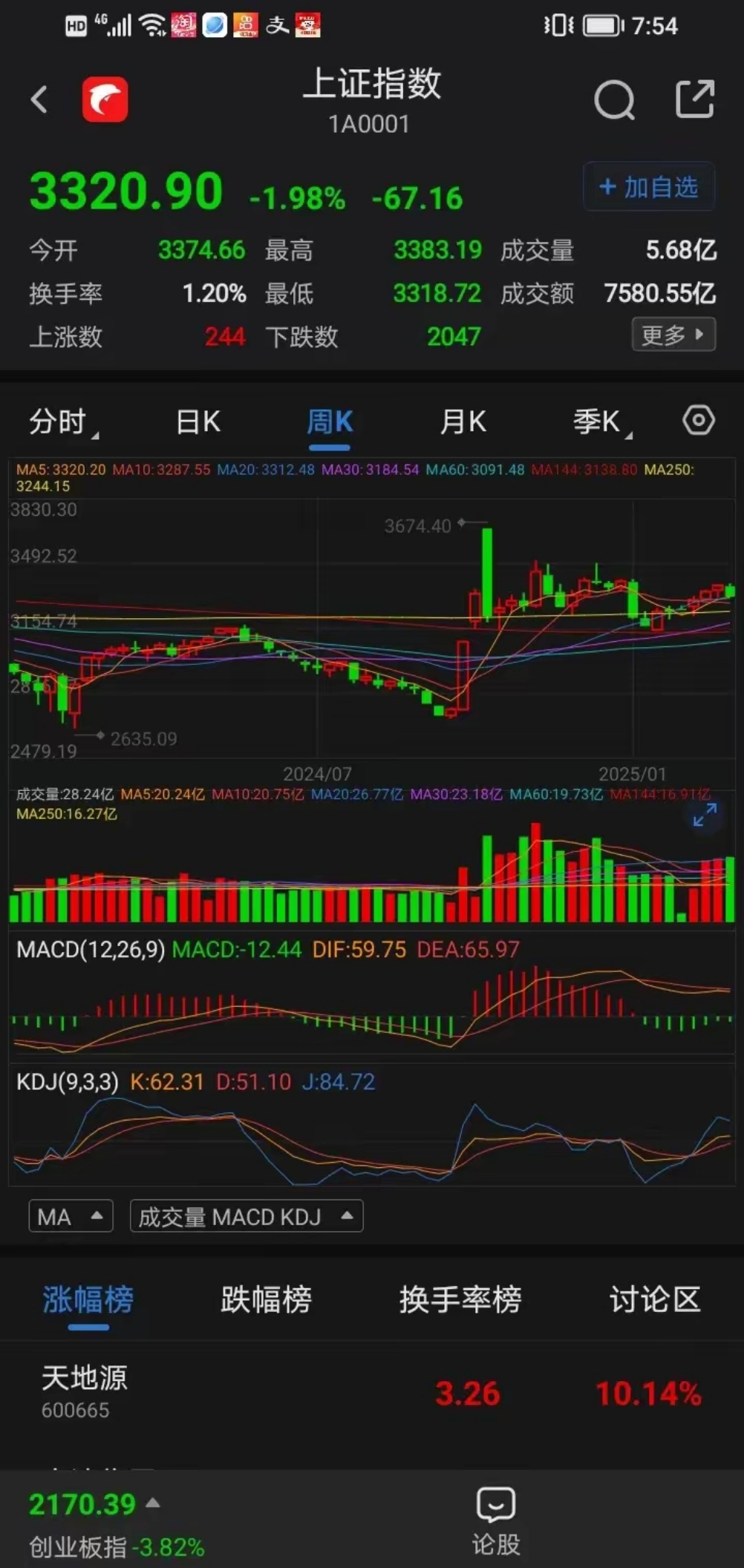The height and width of the screenshot is (1568, 744).
Task: Select the 涨幅榜 tab
Action: [88, 1299]
